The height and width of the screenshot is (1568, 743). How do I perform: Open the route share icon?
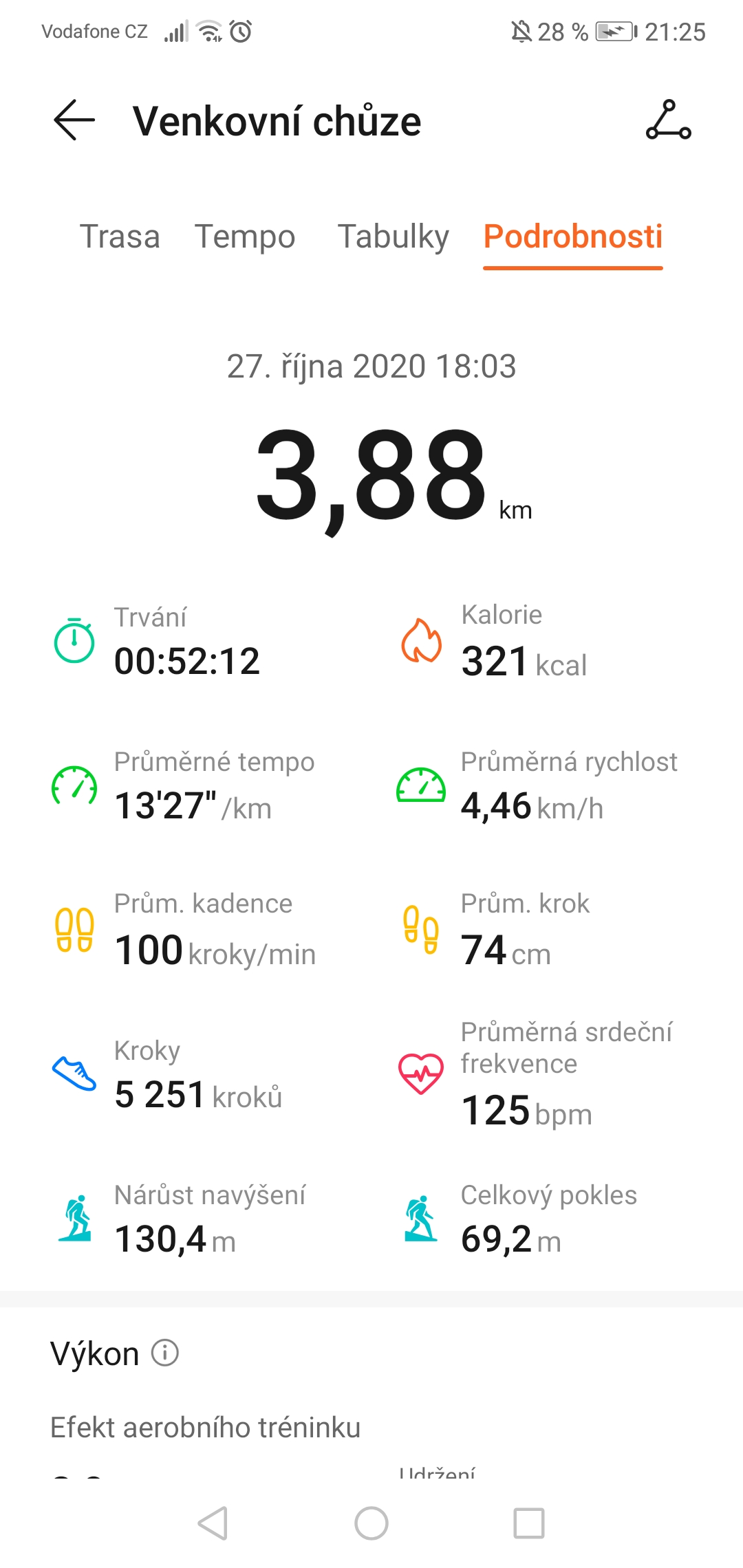[x=668, y=120]
